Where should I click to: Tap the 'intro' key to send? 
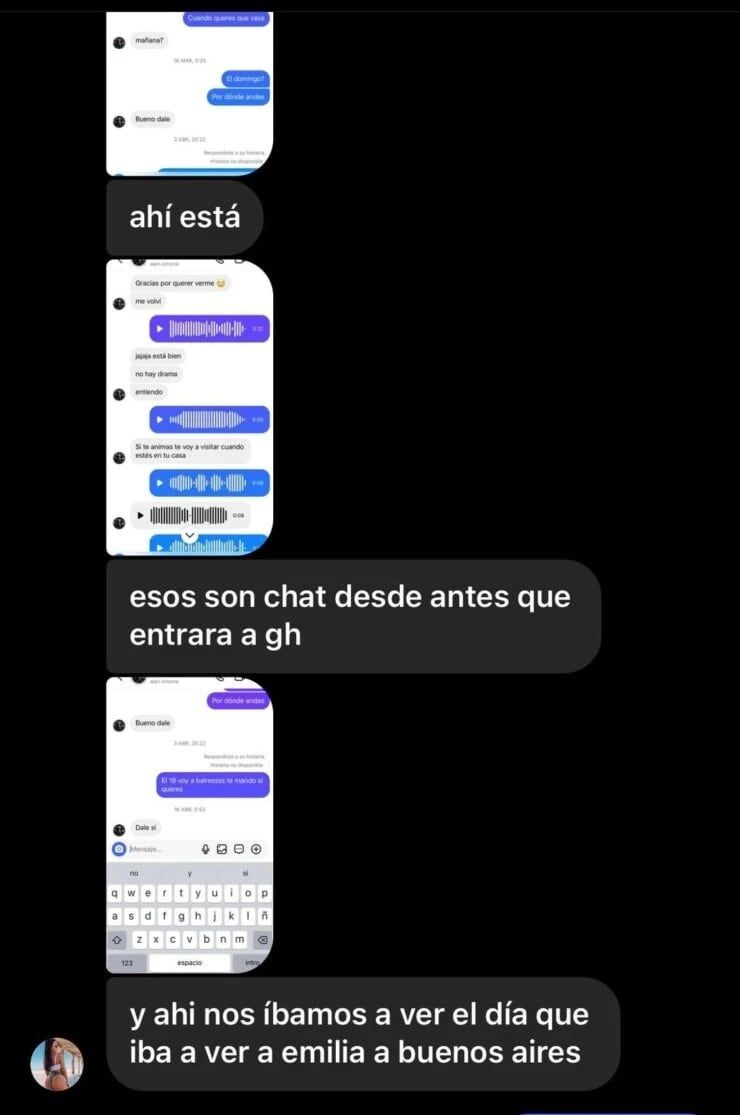[252, 963]
